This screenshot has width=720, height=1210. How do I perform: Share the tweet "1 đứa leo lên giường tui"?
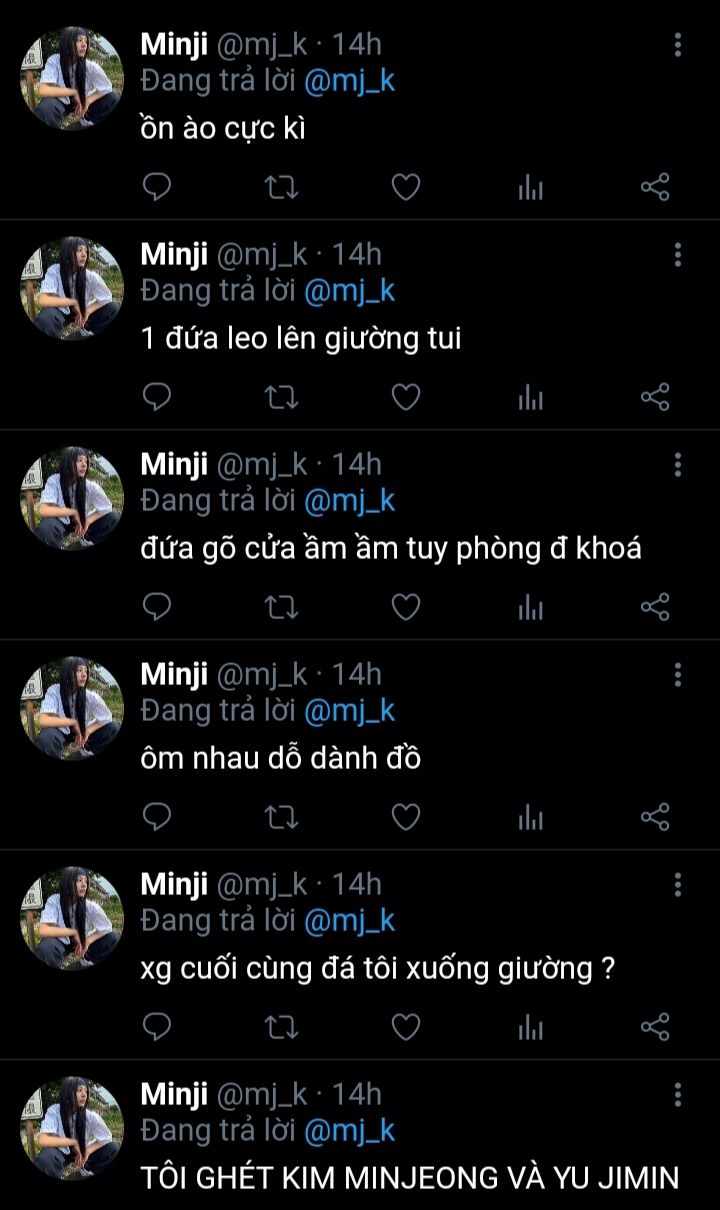(655, 398)
